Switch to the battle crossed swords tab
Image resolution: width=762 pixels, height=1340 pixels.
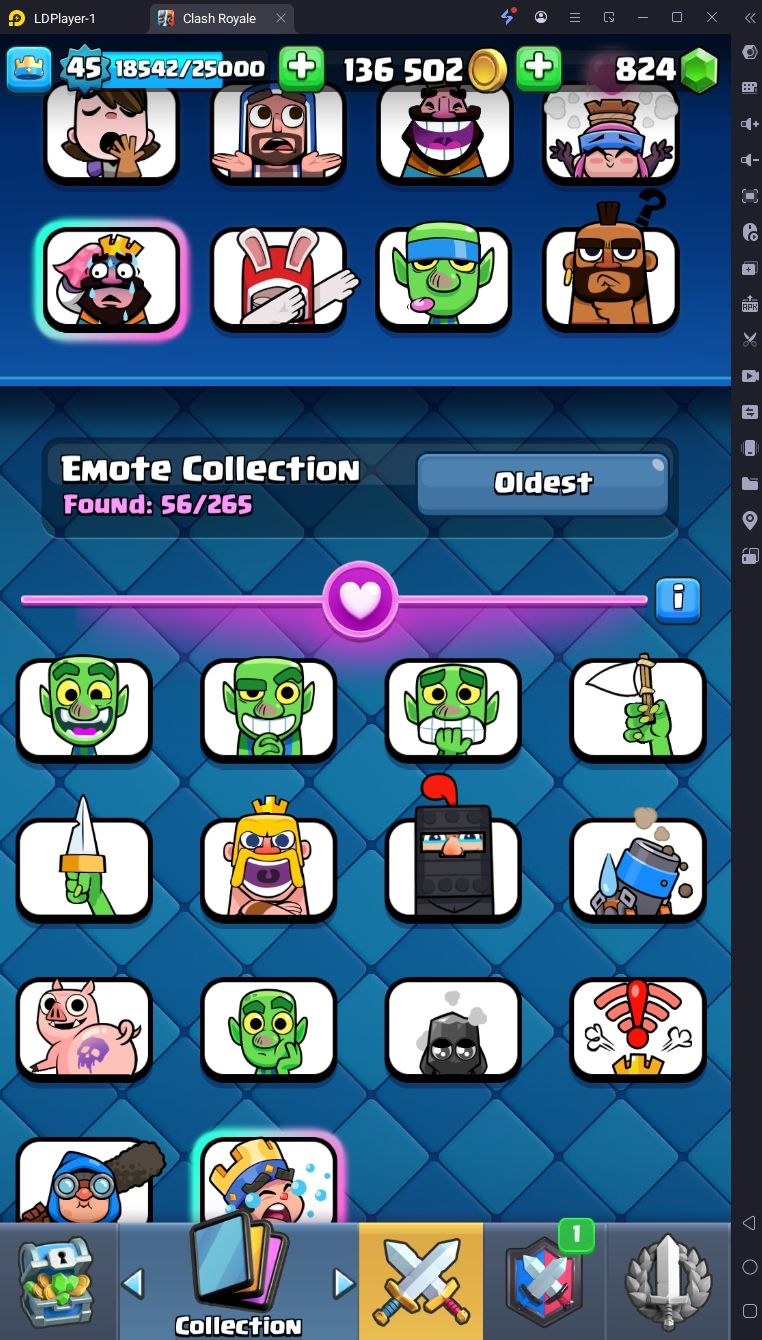[x=421, y=1280]
